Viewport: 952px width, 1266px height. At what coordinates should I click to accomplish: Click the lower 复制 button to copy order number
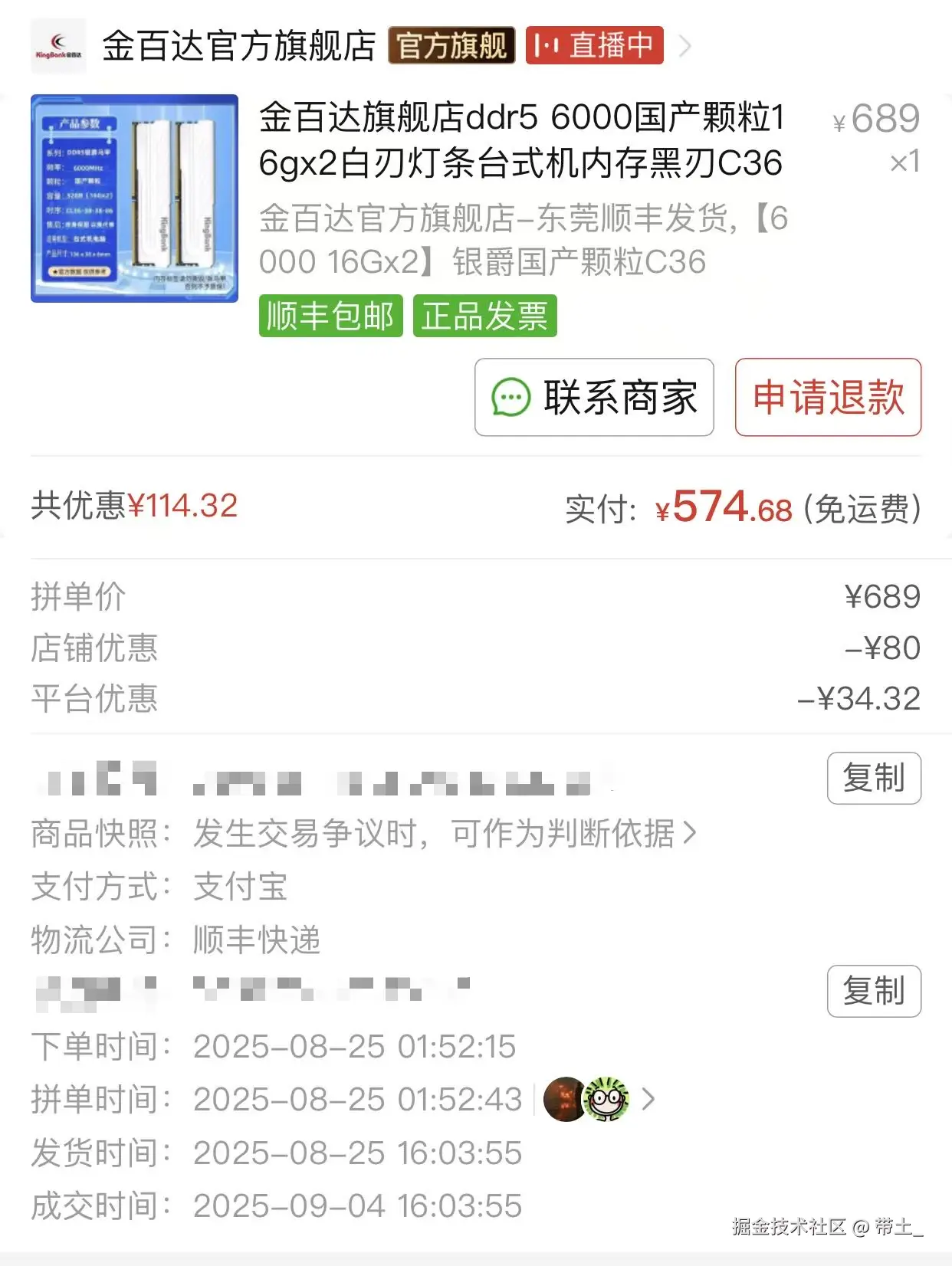click(874, 991)
